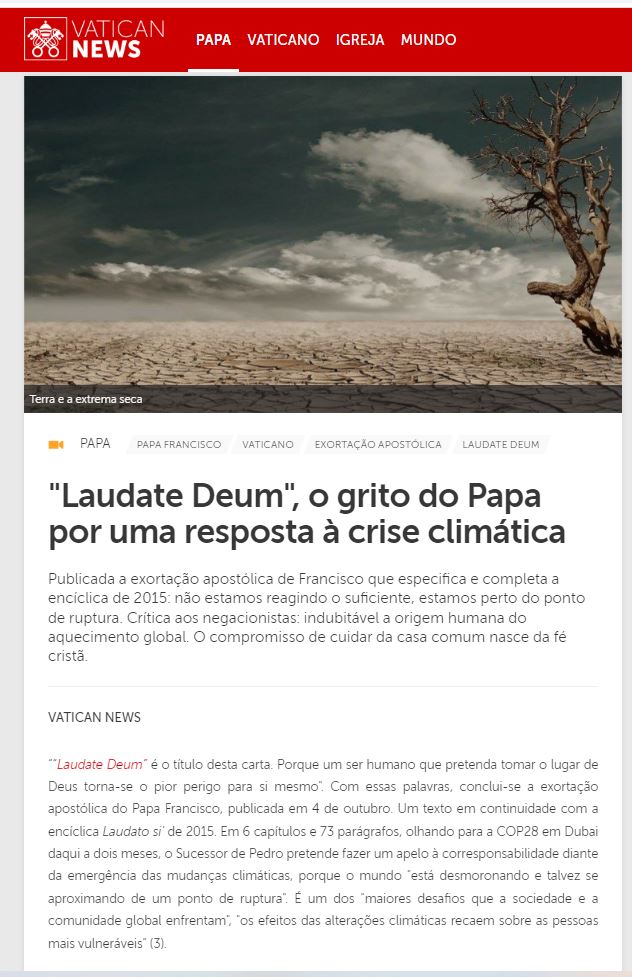
Task: Open the Vaticano section
Action: tap(283, 40)
